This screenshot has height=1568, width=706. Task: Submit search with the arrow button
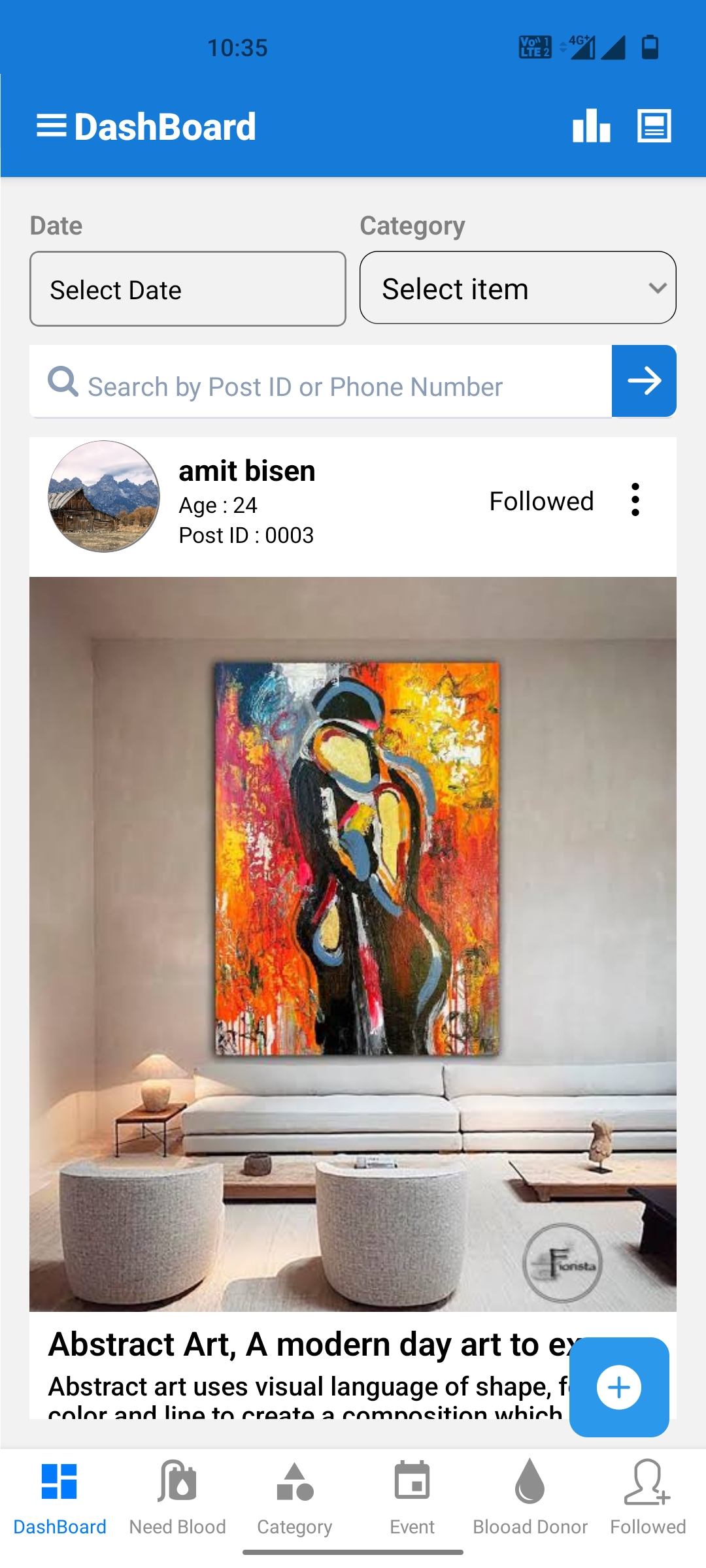pos(644,381)
